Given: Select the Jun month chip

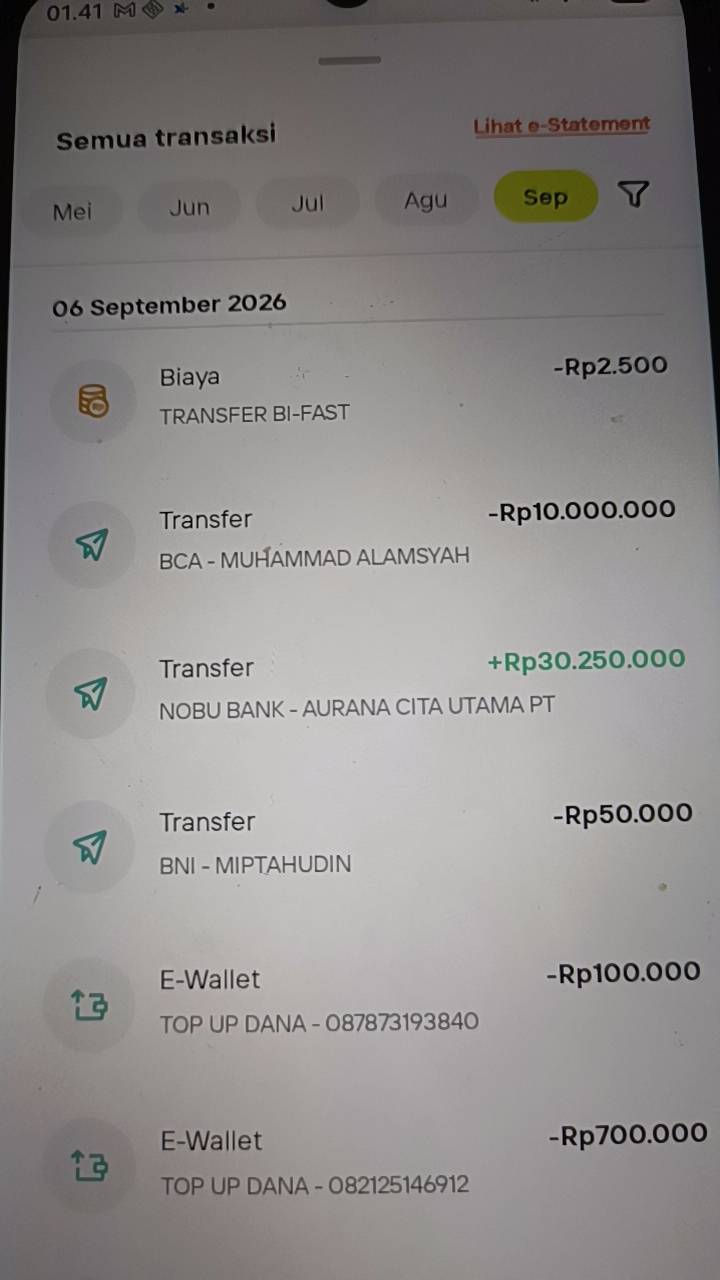Looking at the screenshot, I should [189, 206].
